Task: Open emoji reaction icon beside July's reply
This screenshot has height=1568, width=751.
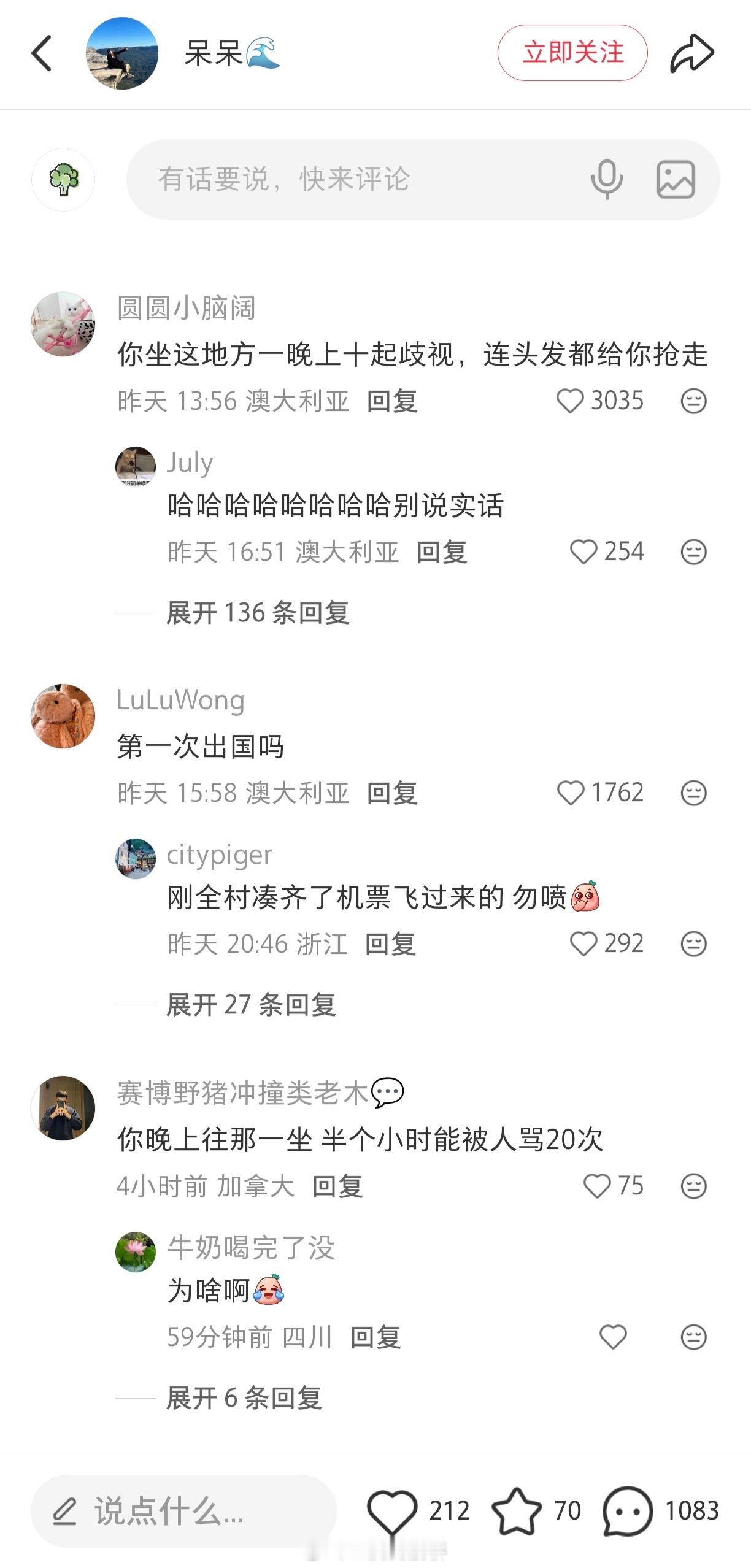Action: 694,550
